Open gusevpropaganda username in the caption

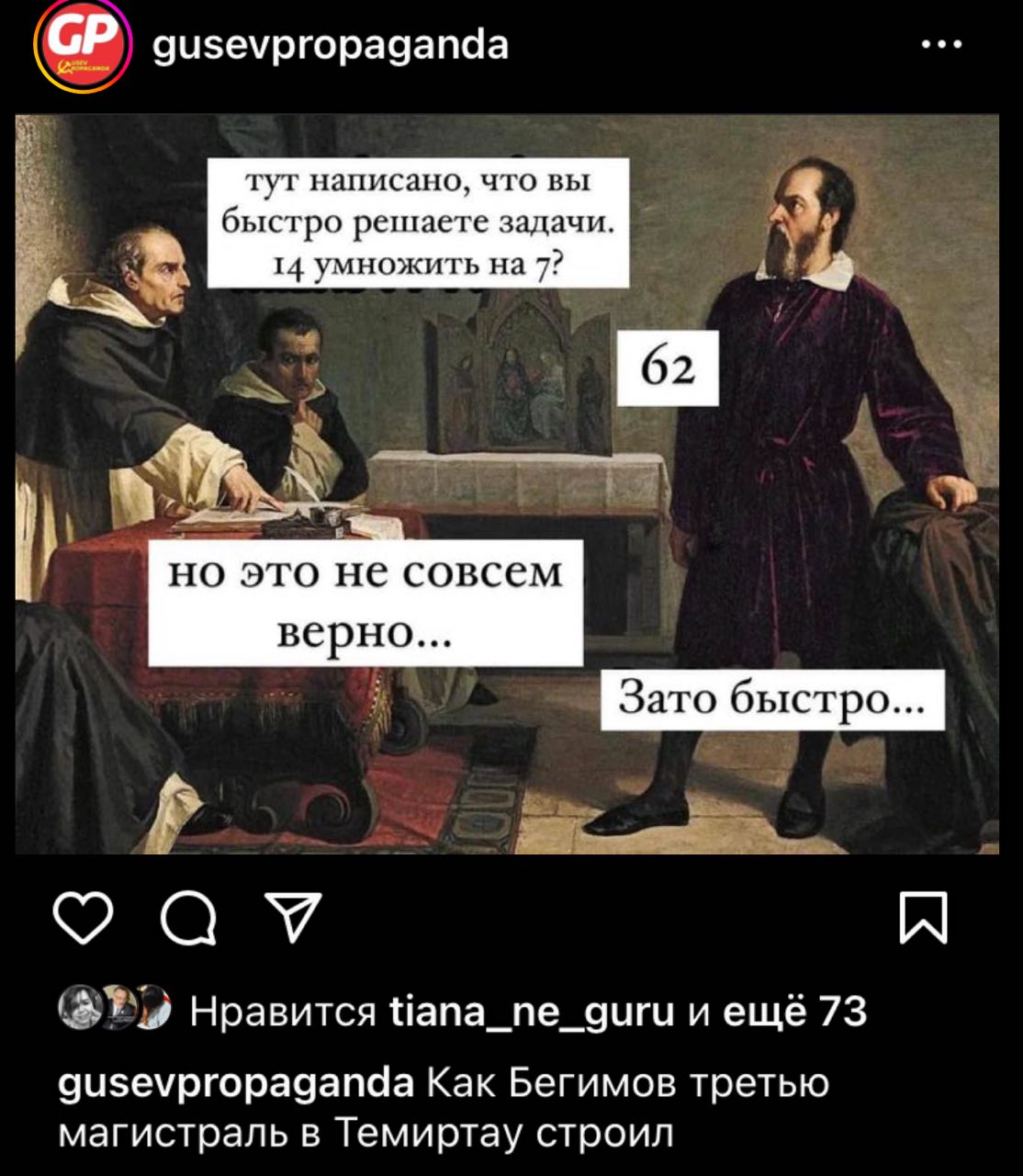pyautogui.click(x=236, y=1083)
